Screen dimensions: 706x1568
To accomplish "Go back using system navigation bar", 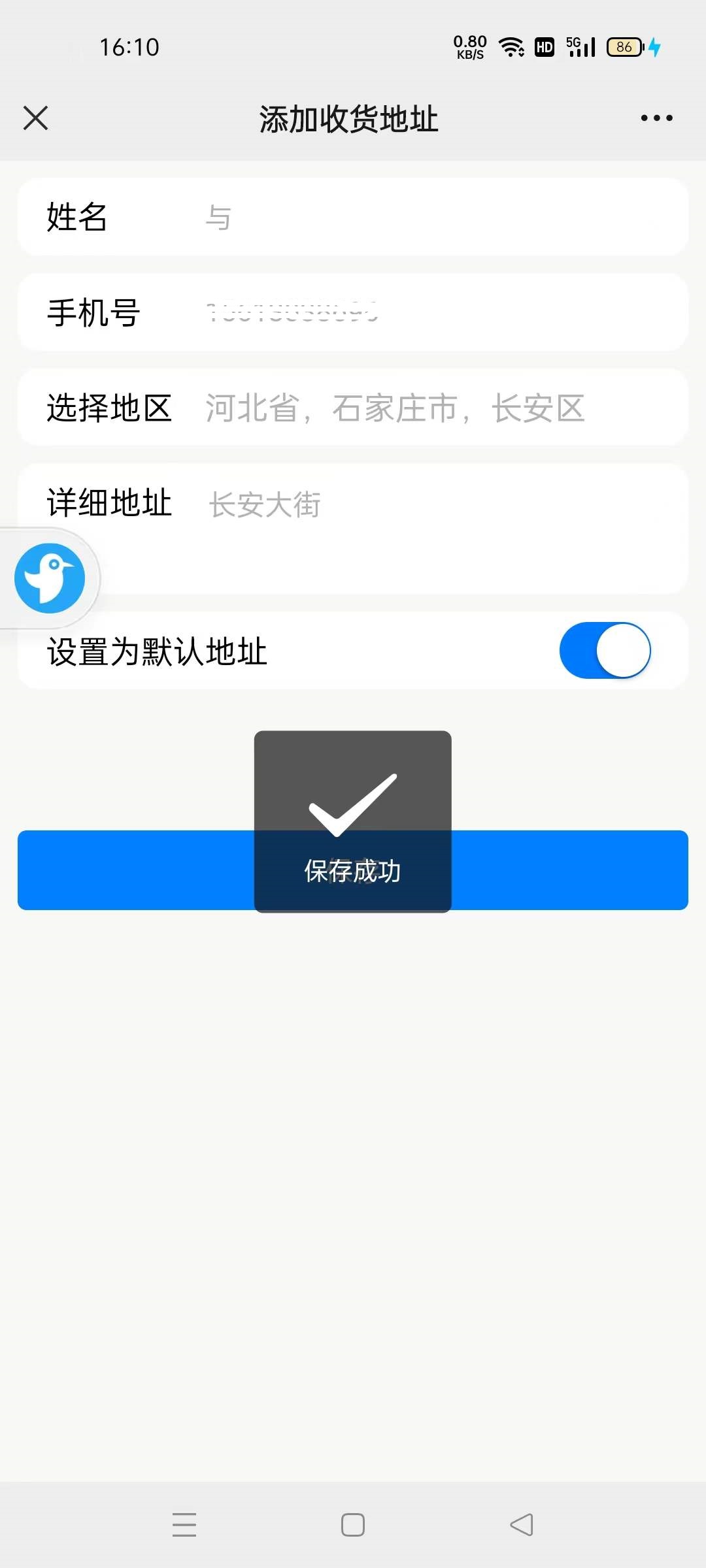I will coord(521,1525).
